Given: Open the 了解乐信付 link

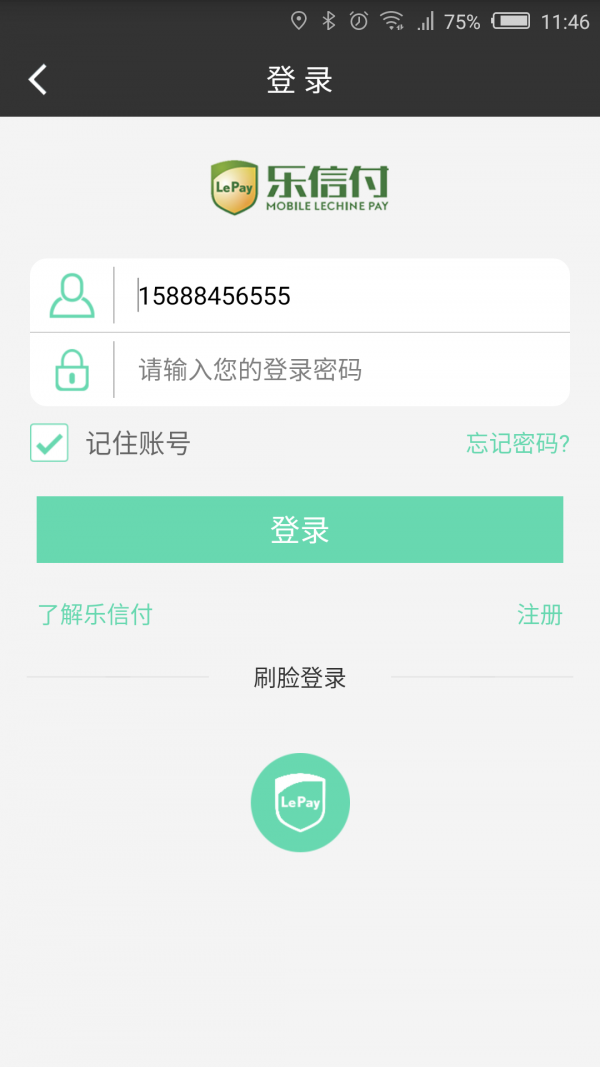Looking at the screenshot, I should [95, 614].
